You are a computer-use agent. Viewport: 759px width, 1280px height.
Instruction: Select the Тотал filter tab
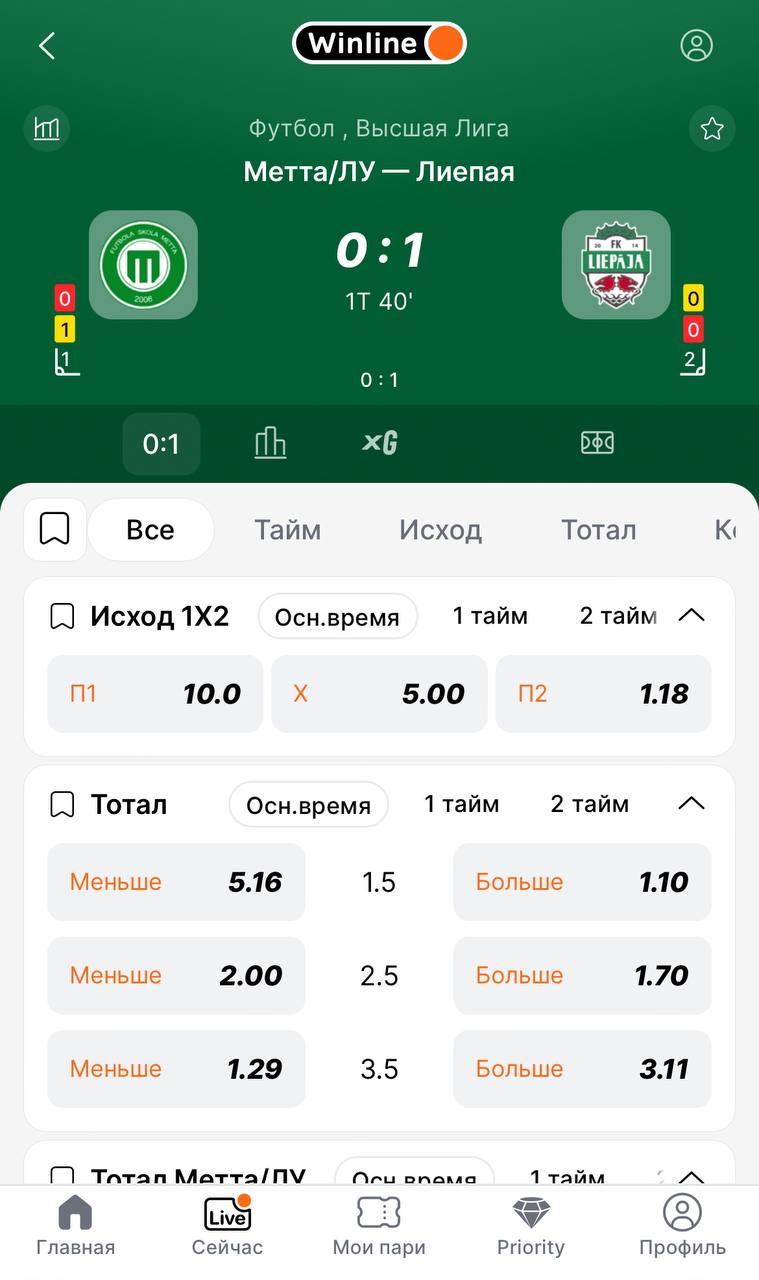598,530
